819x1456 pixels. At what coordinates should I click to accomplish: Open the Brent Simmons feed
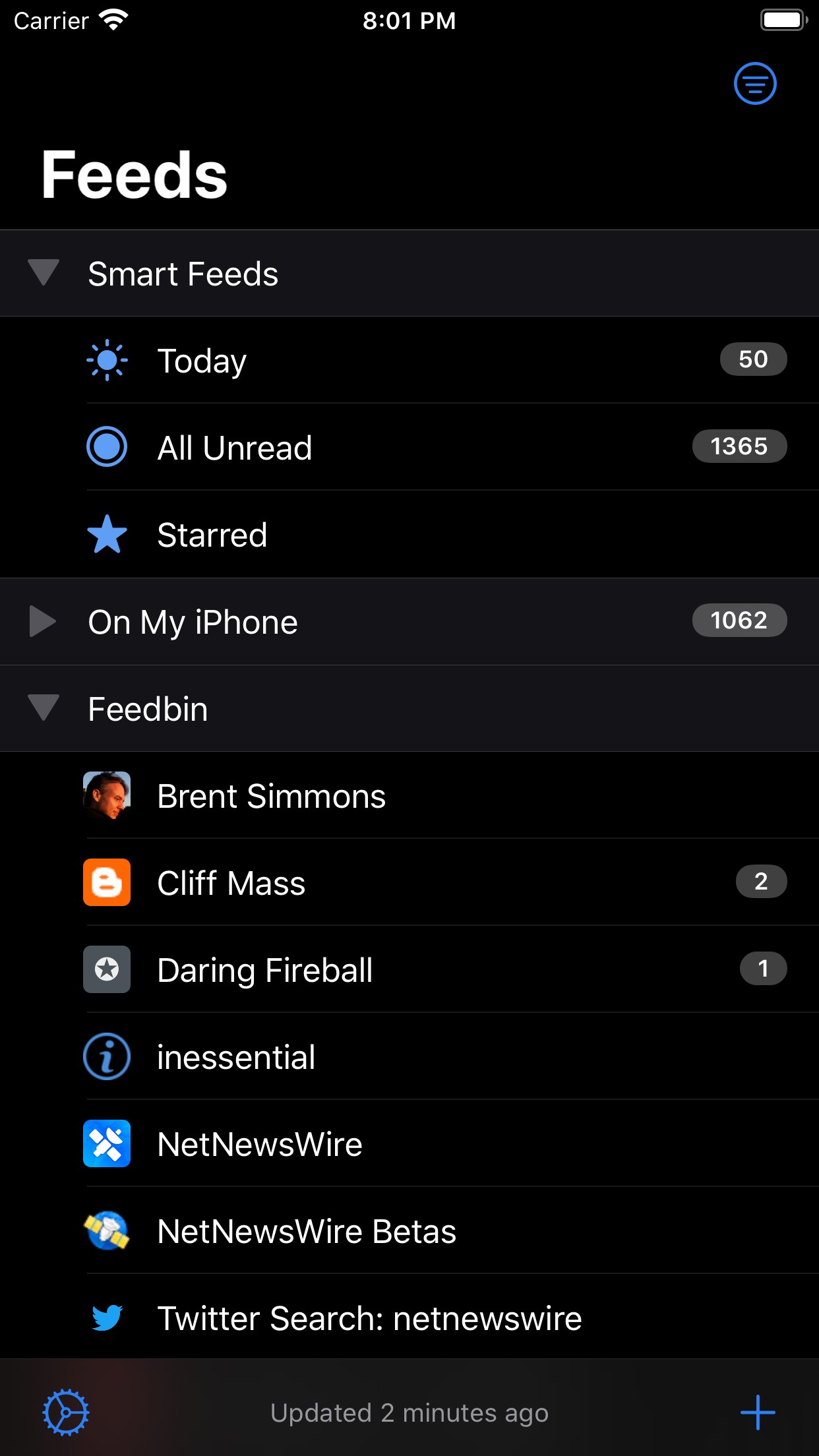[x=409, y=795]
